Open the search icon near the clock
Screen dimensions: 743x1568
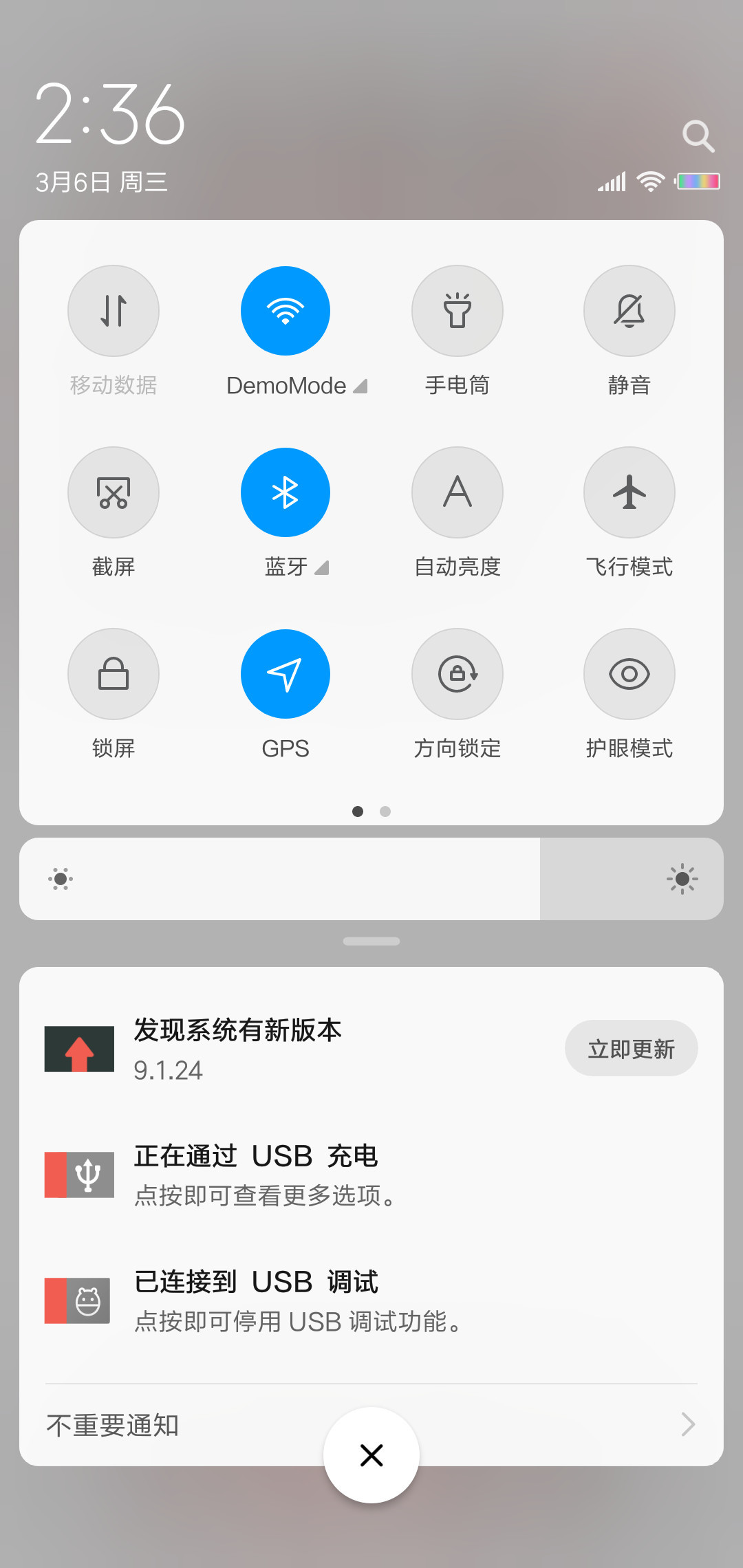[x=698, y=136]
